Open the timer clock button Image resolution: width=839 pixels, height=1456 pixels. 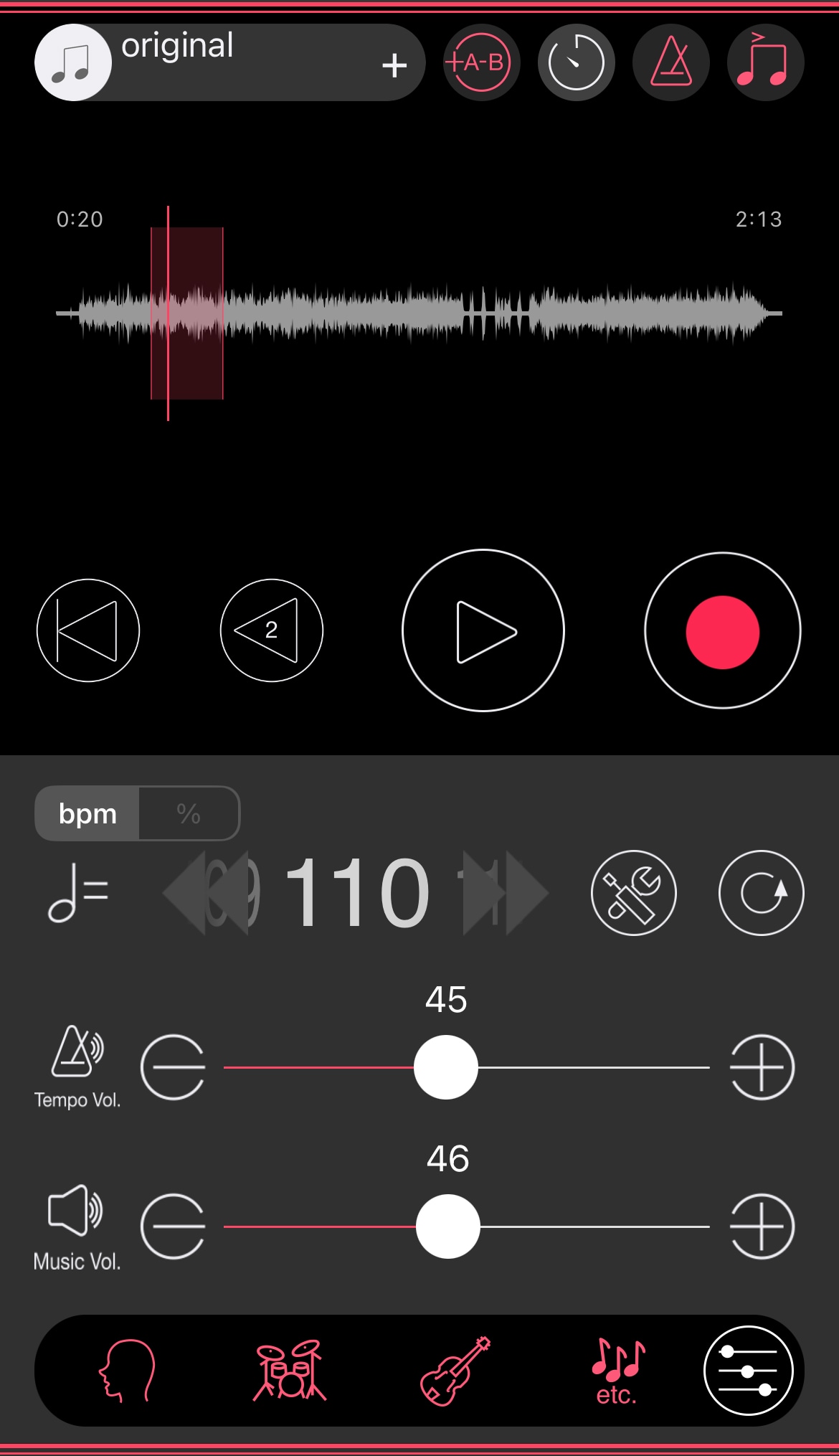coord(576,63)
